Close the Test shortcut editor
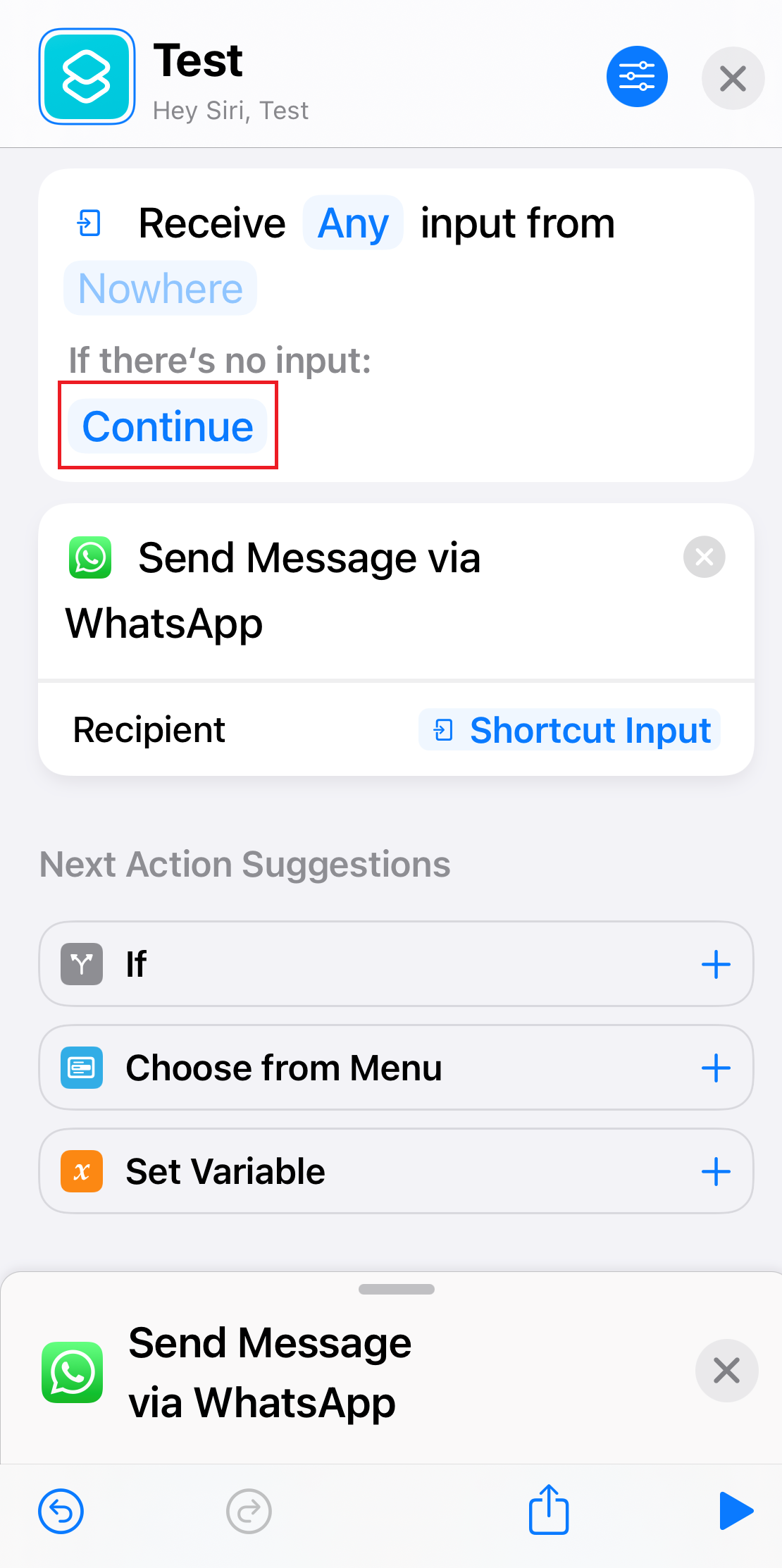 (733, 78)
